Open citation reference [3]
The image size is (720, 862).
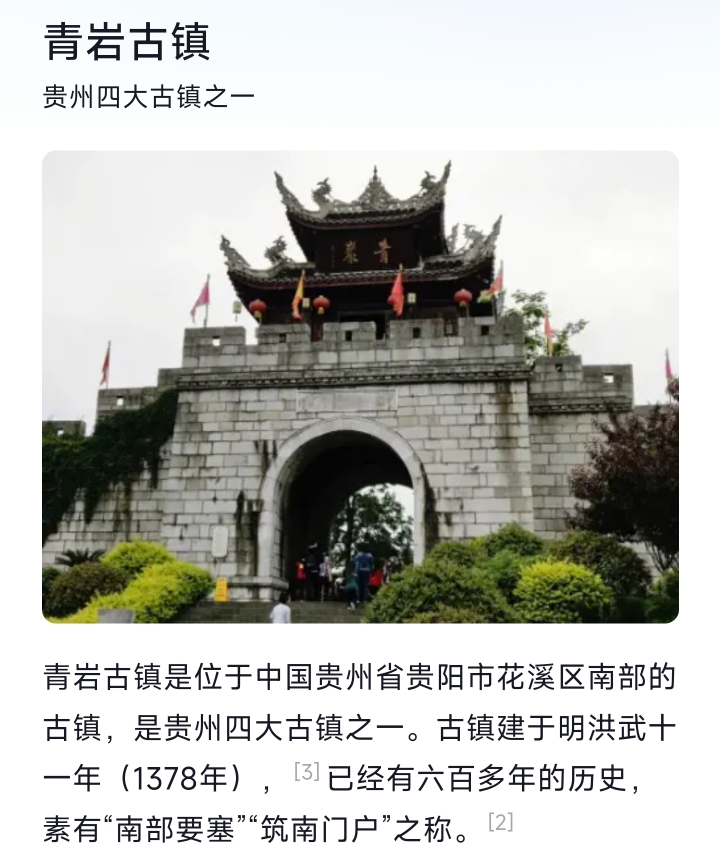306,771
